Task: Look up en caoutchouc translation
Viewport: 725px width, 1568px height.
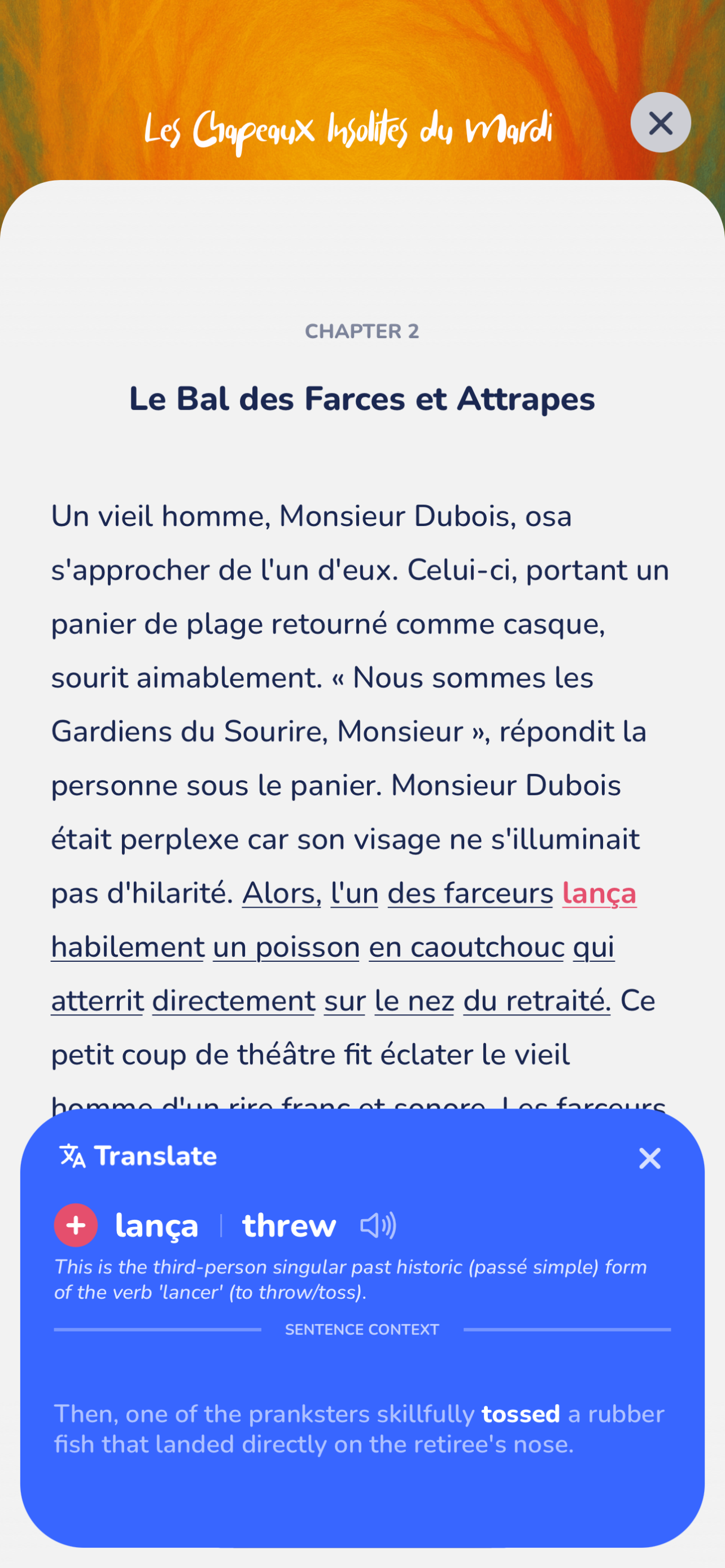Action: point(466,947)
